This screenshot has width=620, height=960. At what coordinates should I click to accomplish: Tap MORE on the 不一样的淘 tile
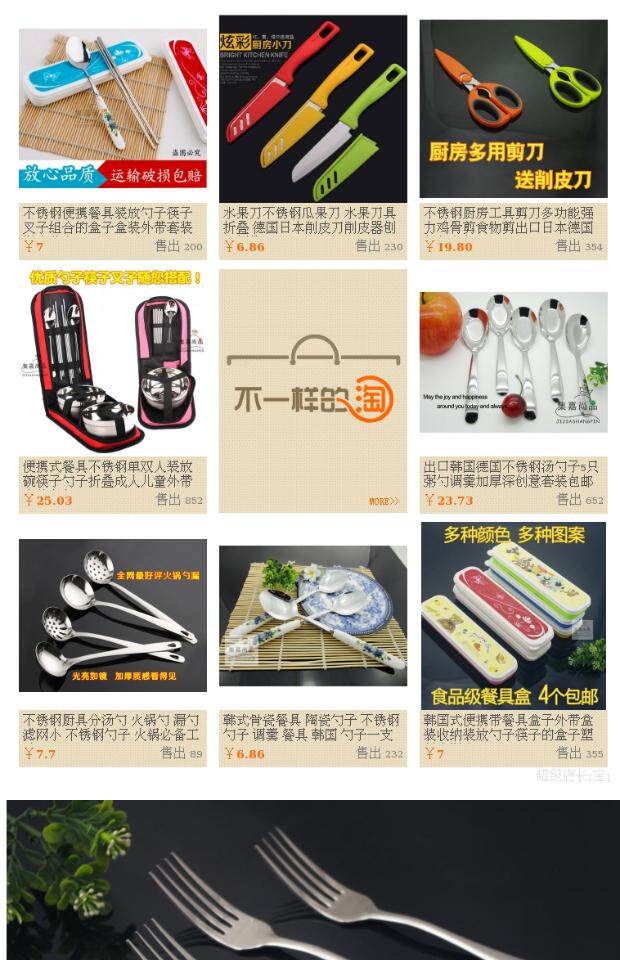pos(383,501)
